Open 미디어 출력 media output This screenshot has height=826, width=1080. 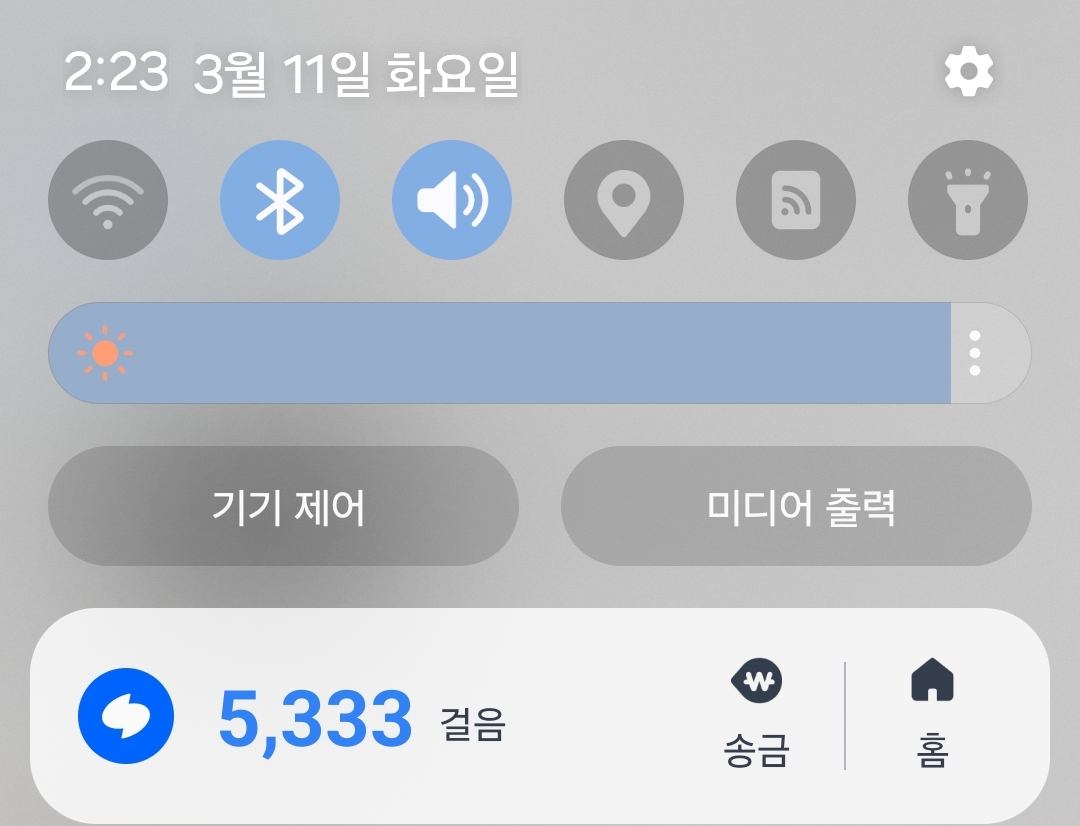pyautogui.click(x=796, y=506)
